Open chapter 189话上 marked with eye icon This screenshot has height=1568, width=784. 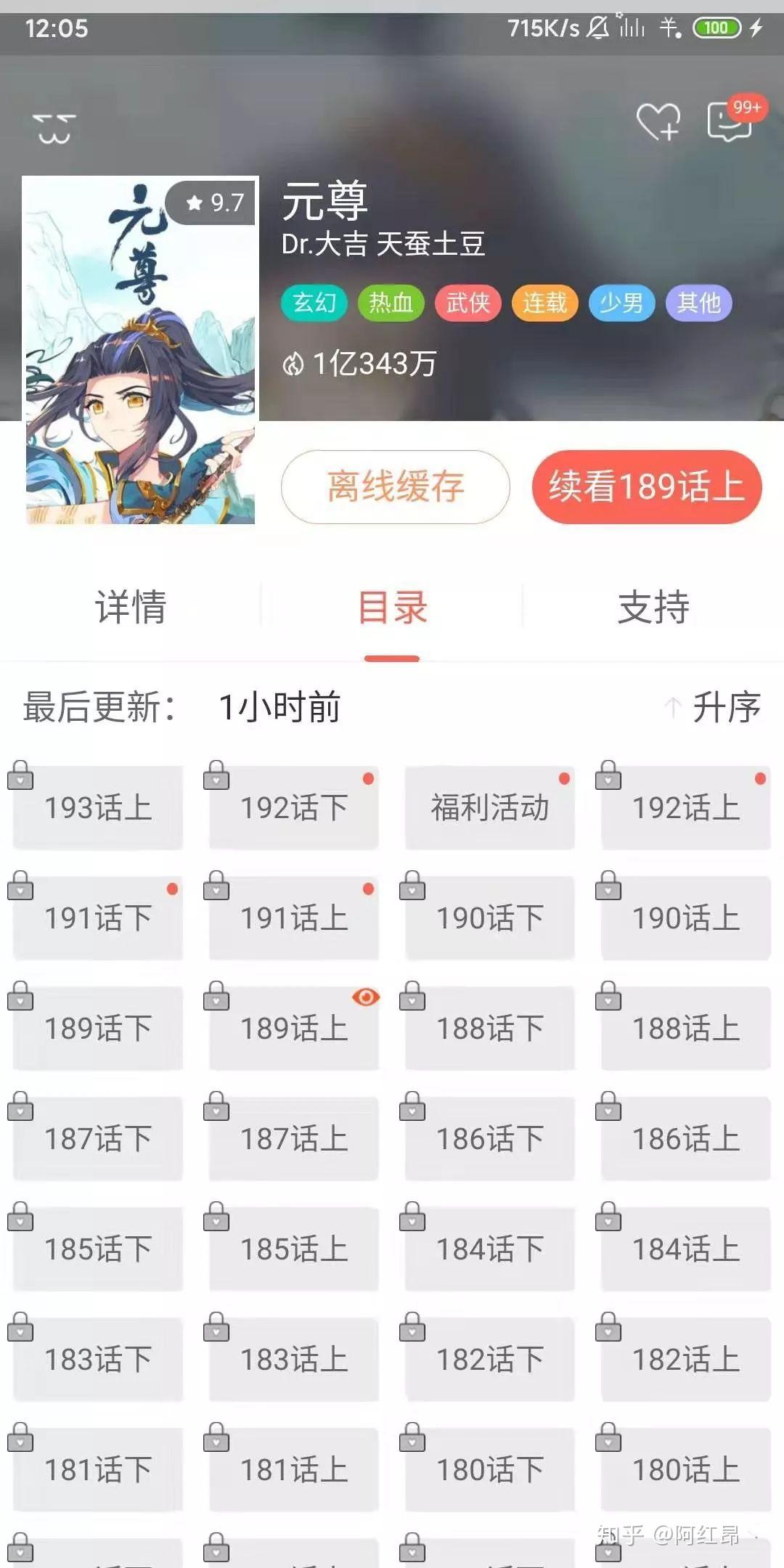pyautogui.click(x=294, y=1028)
